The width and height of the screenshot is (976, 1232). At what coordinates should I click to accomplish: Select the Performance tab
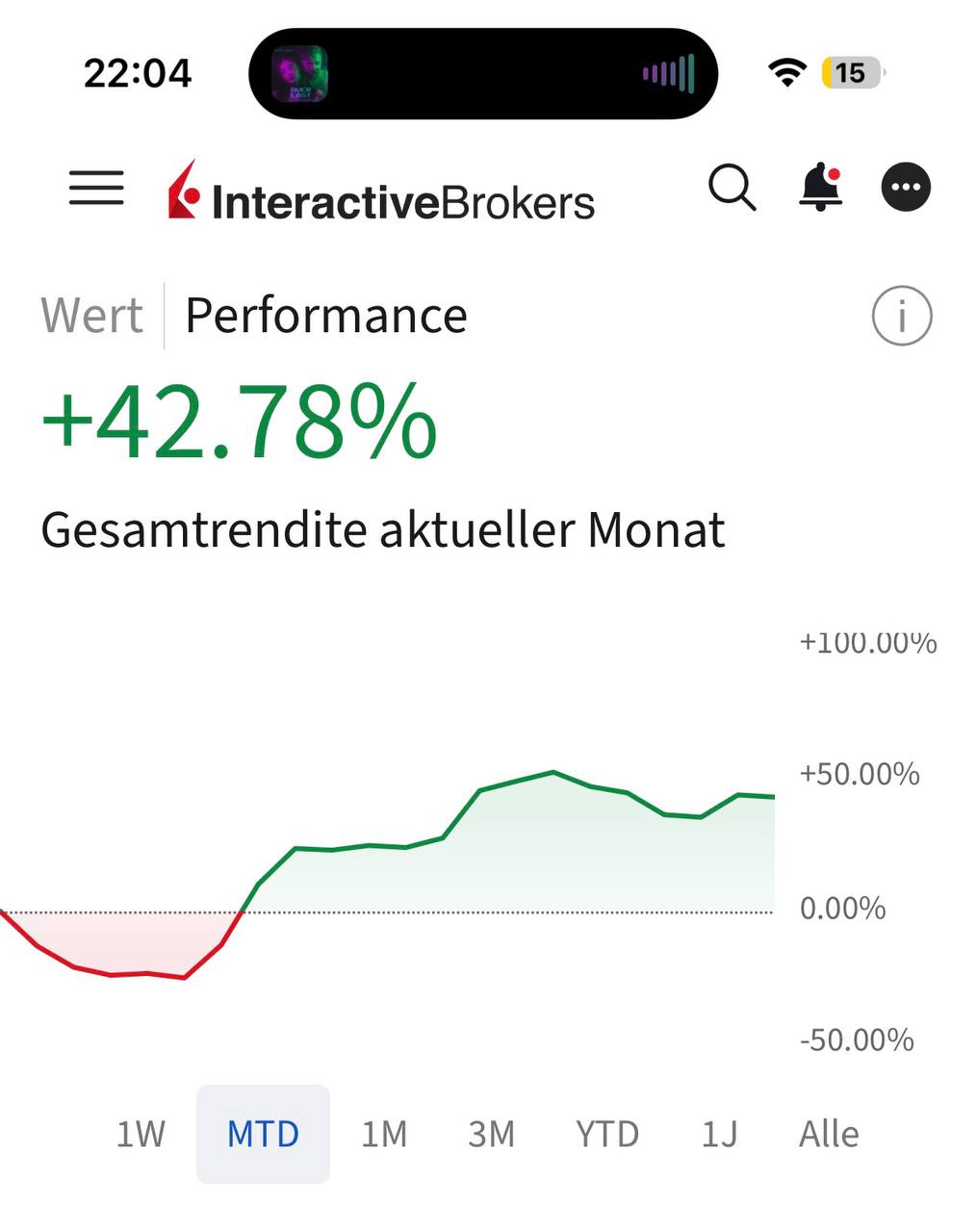pos(325,316)
